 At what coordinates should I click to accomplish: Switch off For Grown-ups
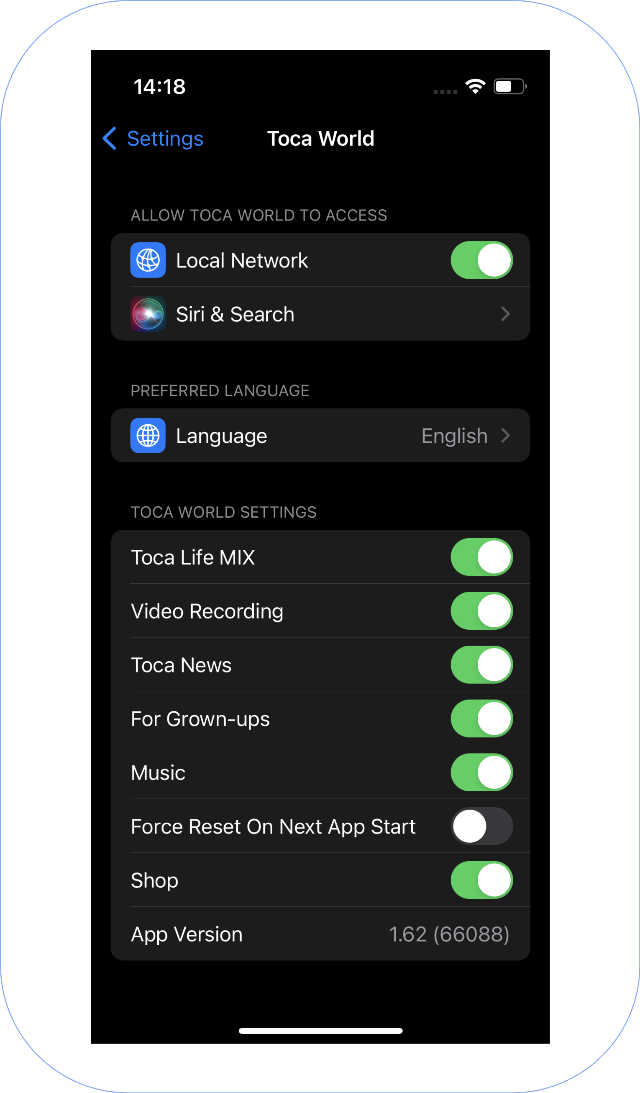coord(481,719)
